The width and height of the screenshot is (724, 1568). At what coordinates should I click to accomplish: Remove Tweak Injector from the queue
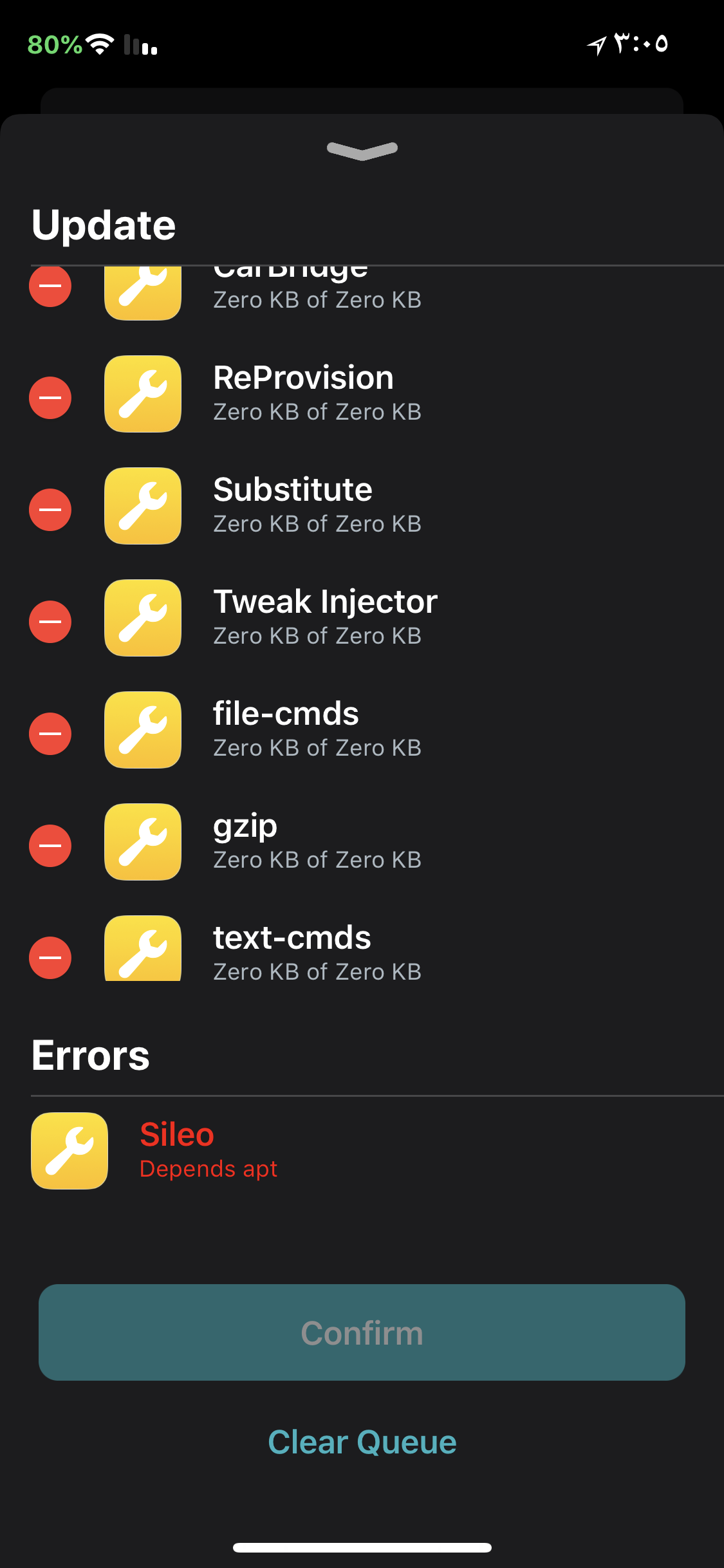(x=50, y=622)
